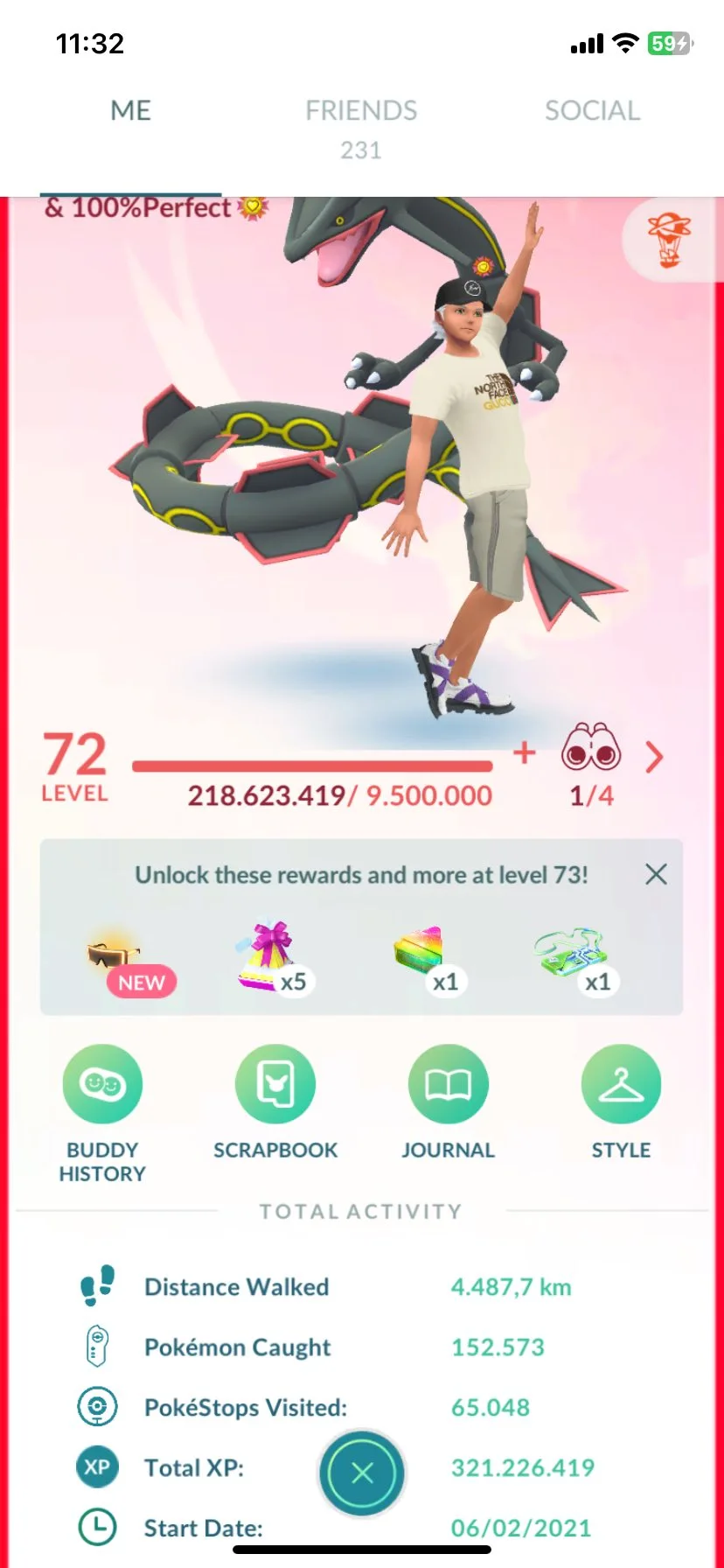724x1568 pixels.
Task: Tap the trainer avatar
Action: [x=463, y=455]
